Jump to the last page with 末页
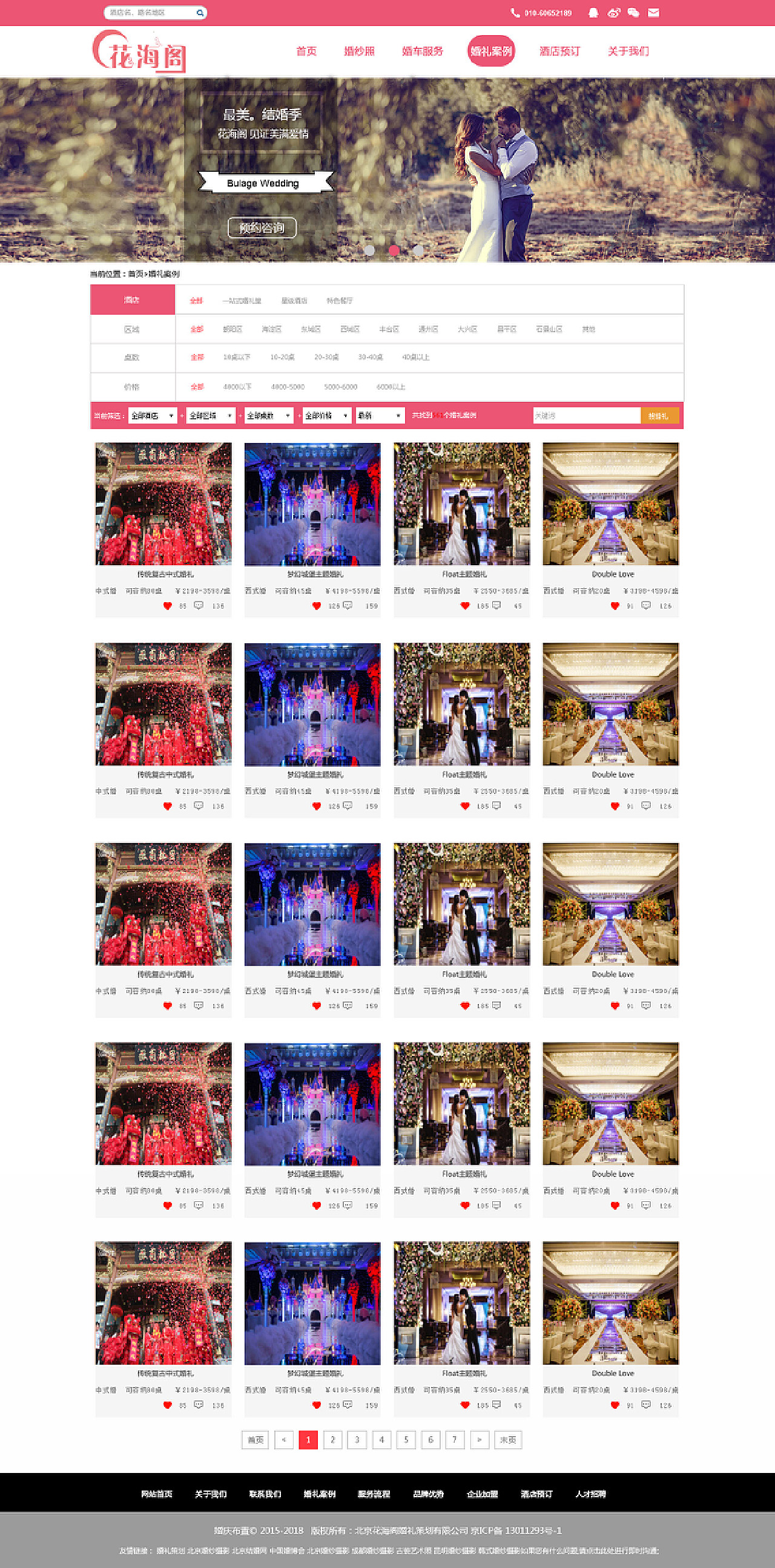Viewport: 775px width, 1568px height. click(x=508, y=1440)
